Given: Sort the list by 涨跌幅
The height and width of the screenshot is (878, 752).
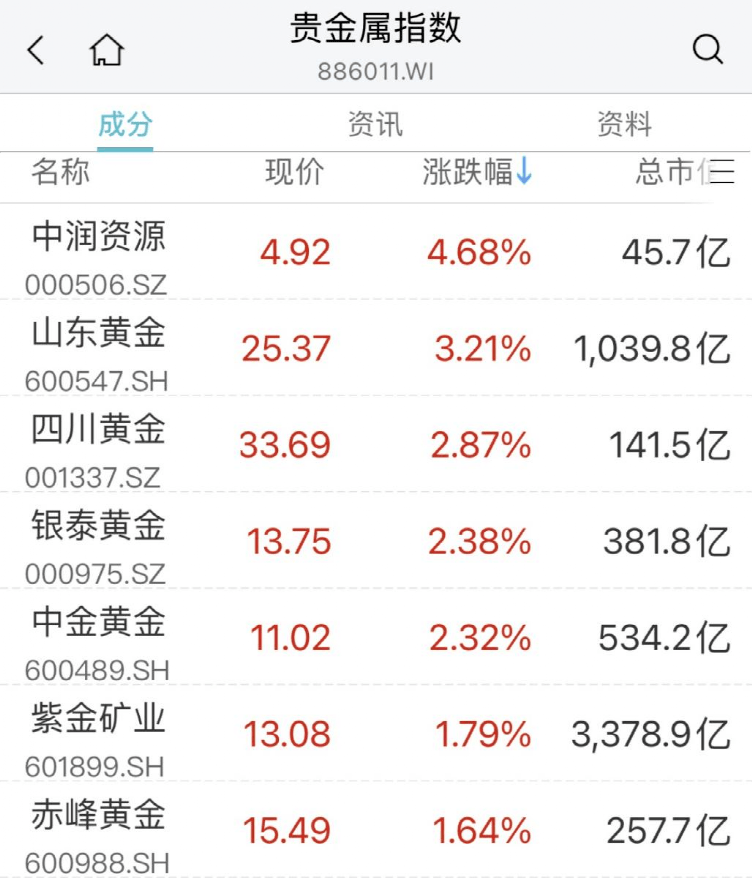Looking at the screenshot, I should (477, 173).
